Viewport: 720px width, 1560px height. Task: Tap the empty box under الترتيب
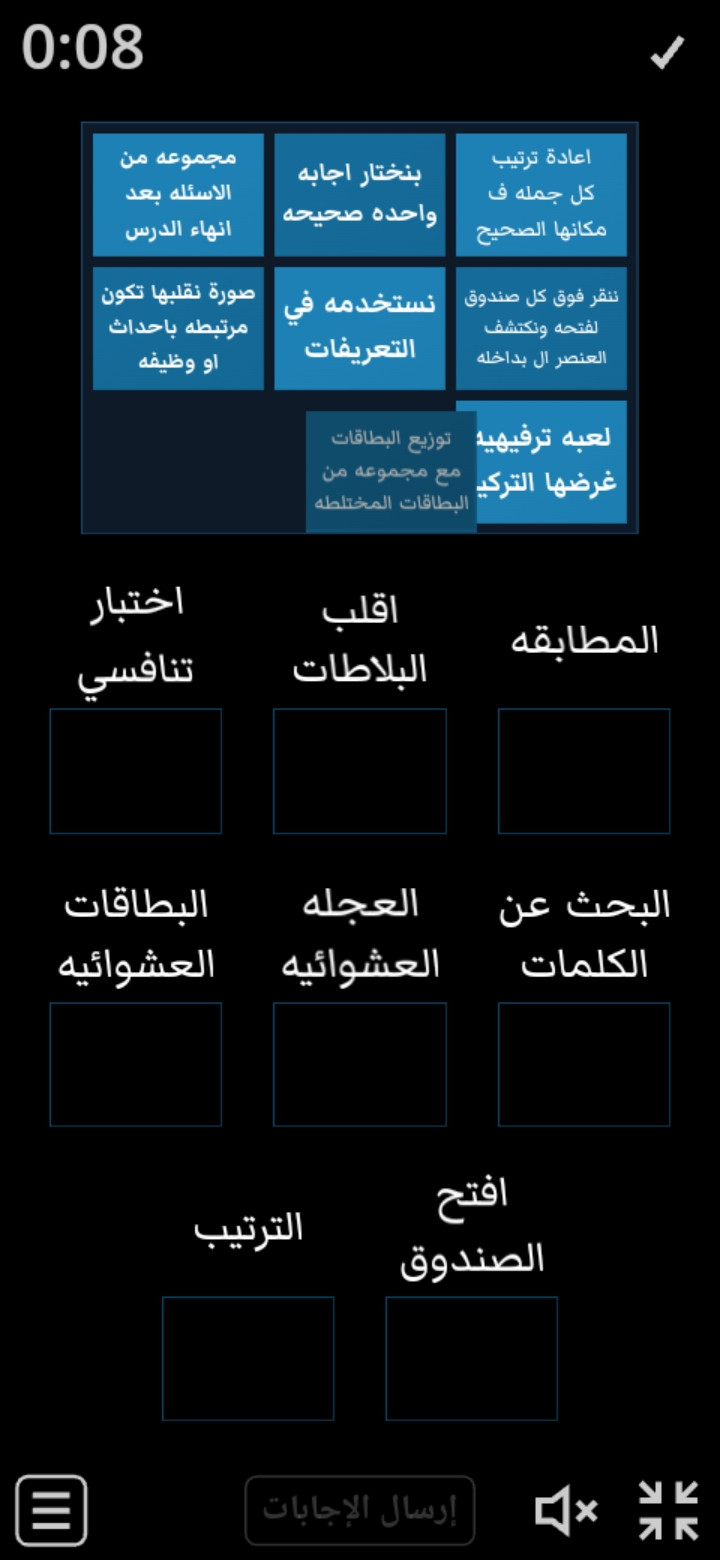click(248, 1358)
